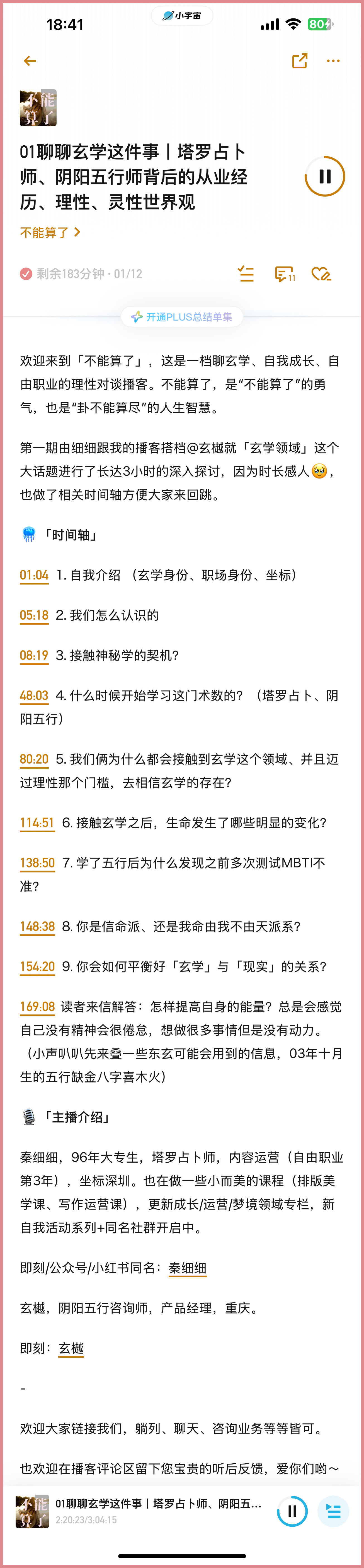Tap the podcast cover art thumbnail

pyautogui.click(x=38, y=108)
